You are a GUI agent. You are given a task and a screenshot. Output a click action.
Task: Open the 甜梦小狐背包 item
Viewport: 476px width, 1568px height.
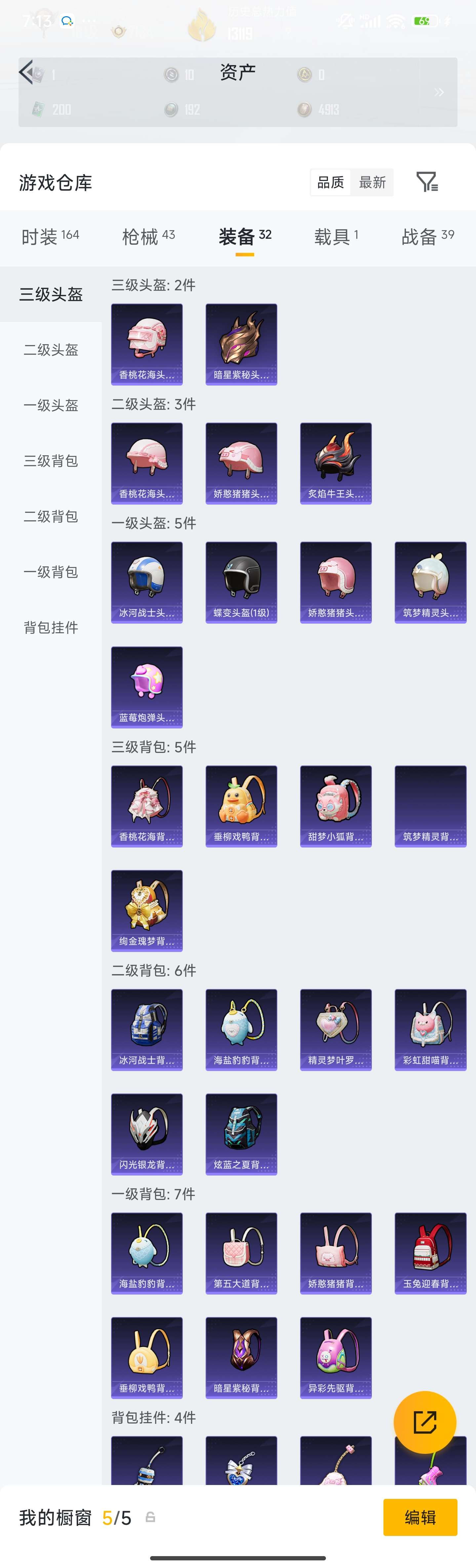click(336, 806)
